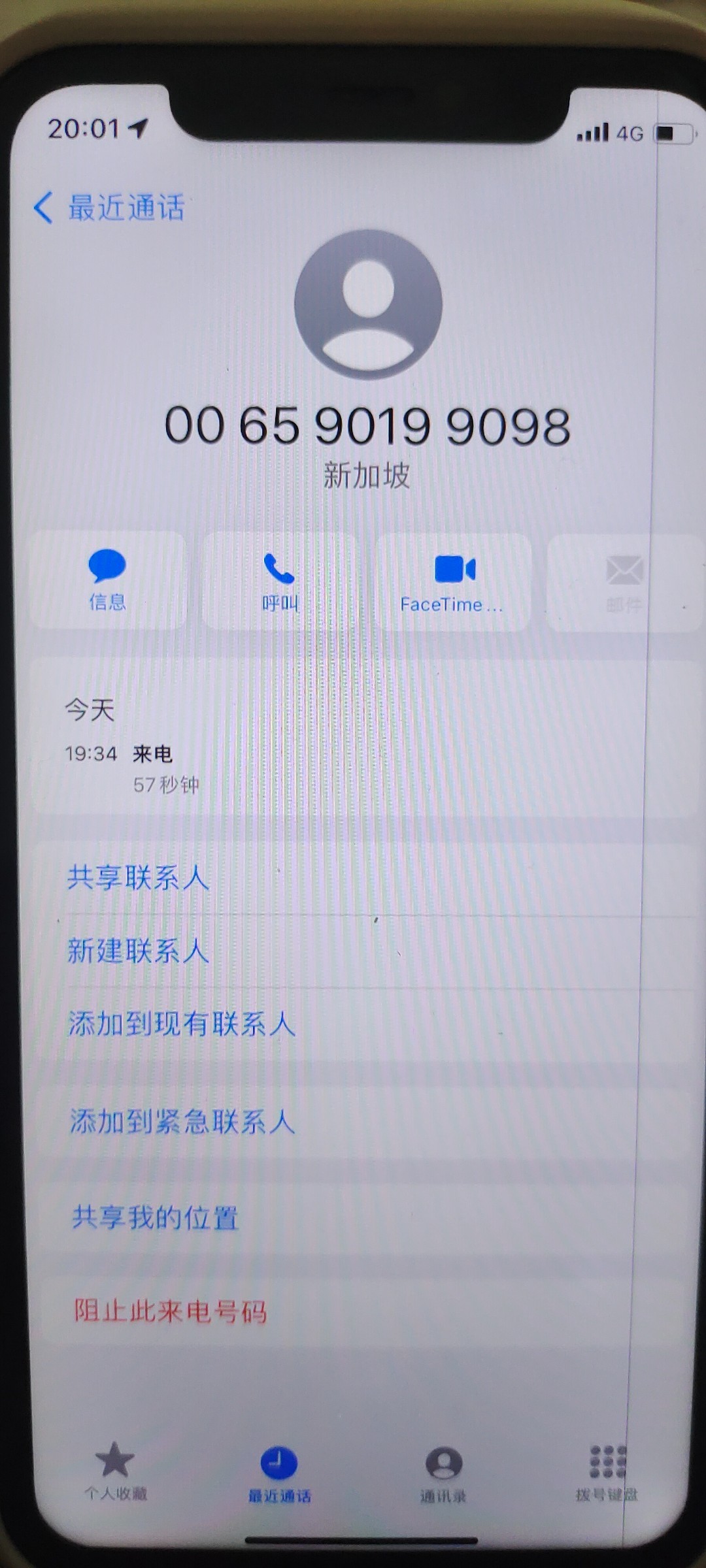Choose 添加到现有联系人
This screenshot has width=706, height=1568.
click(x=182, y=1024)
